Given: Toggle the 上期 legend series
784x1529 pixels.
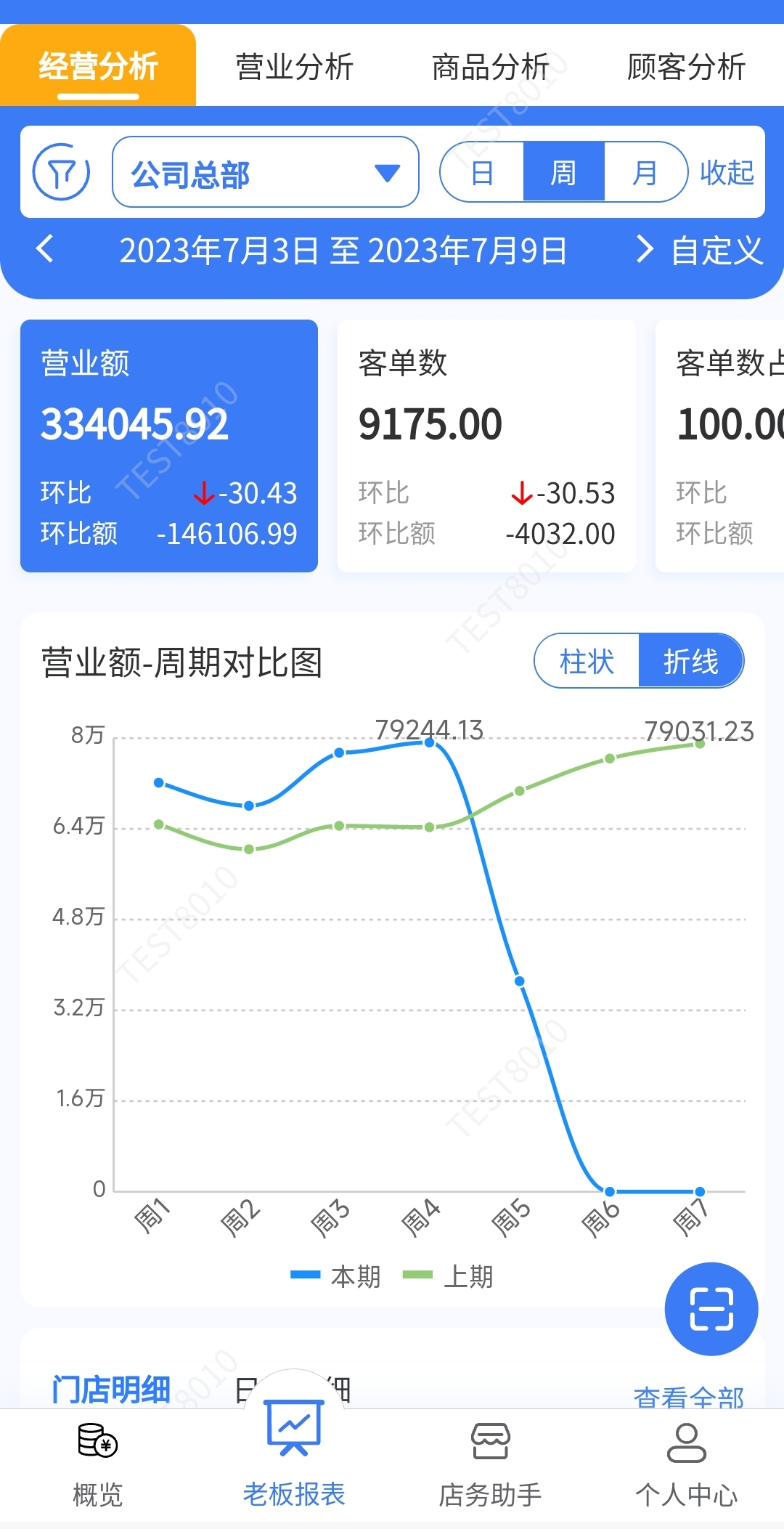Looking at the screenshot, I should pyautogui.click(x=449, y=1276).
